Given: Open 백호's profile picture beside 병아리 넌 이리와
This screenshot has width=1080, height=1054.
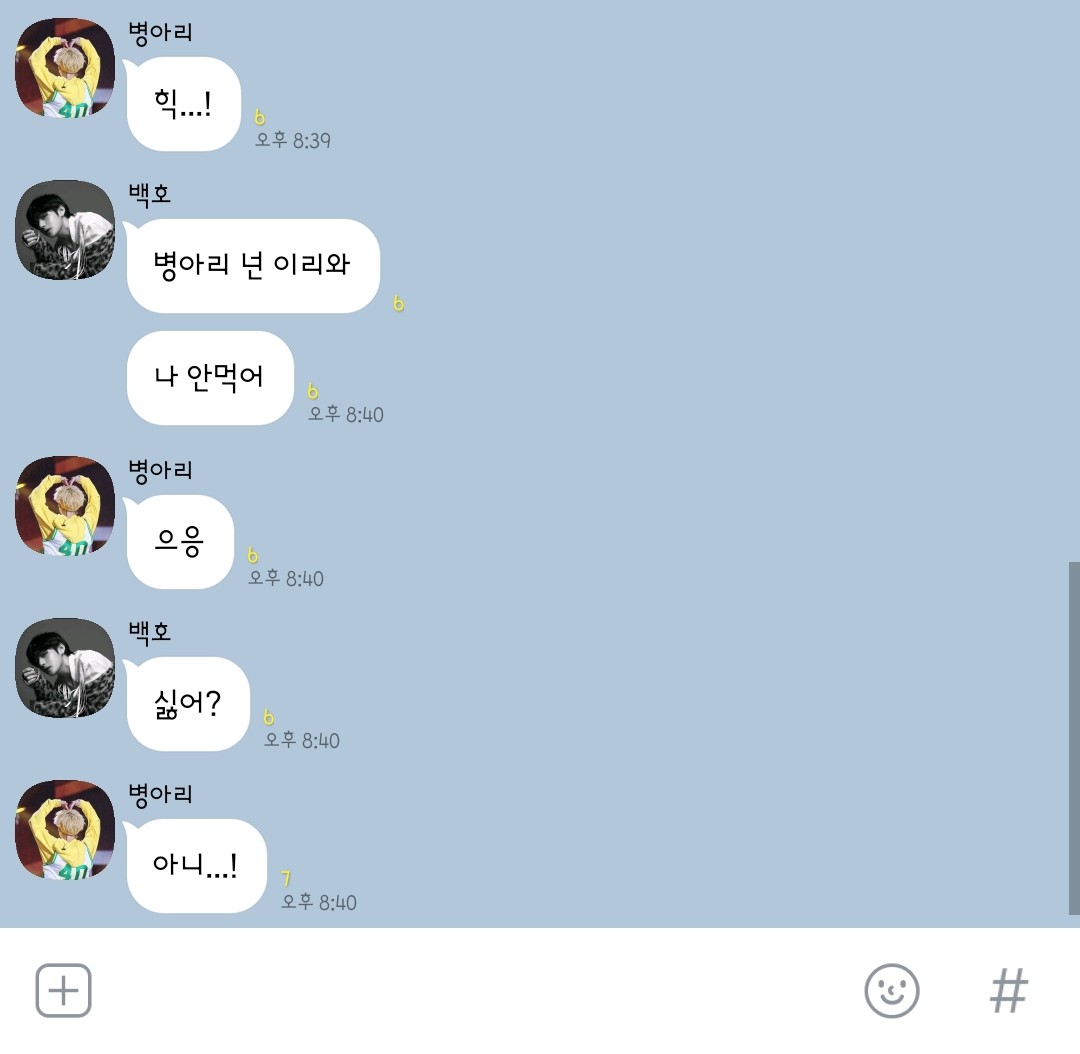Looking at the screenshot, I should point(65,231).
